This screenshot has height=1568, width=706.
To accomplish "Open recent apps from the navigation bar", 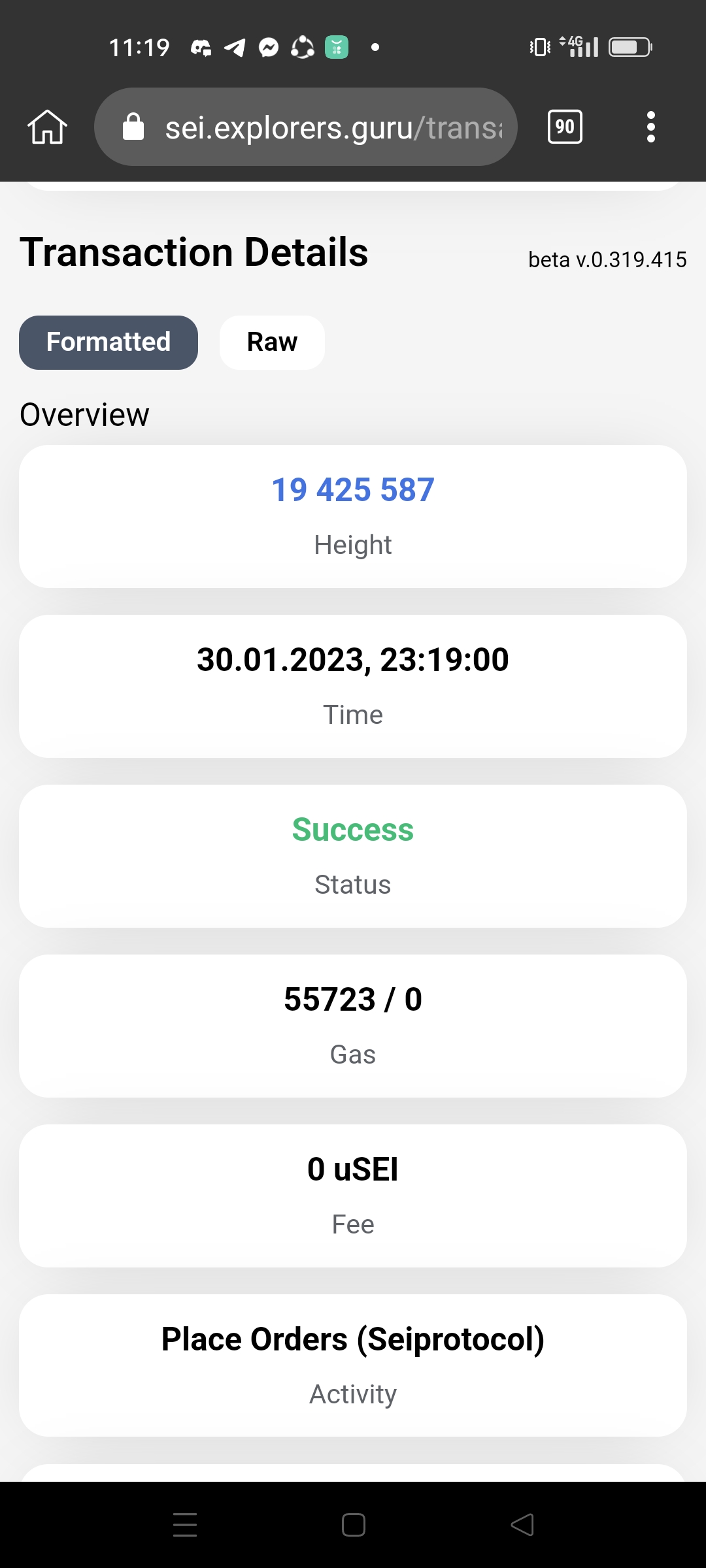I will pyautogui.click(x=185, y=1525).
